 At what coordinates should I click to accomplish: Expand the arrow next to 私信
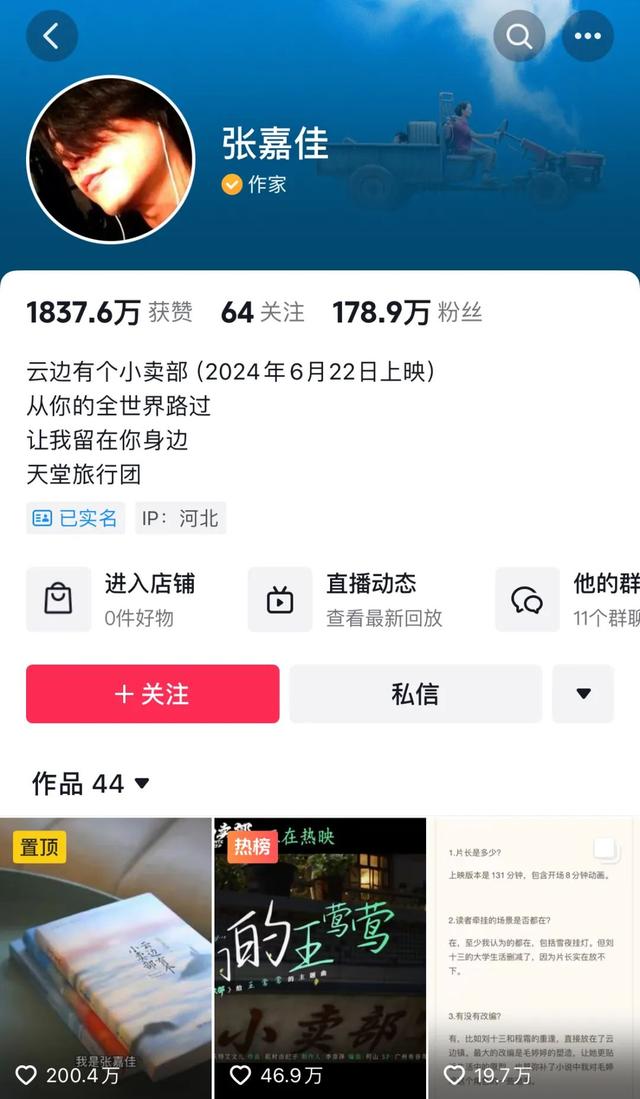(583, 694)
